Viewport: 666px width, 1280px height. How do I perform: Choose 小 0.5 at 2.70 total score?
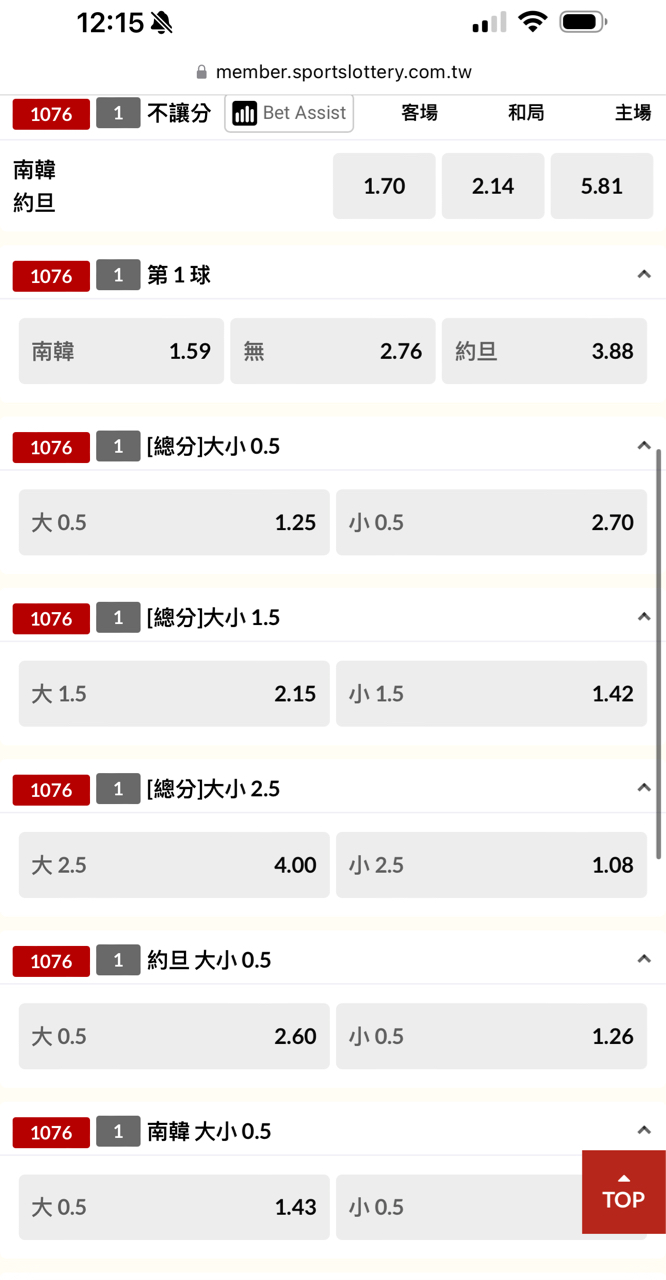[491, 522]
